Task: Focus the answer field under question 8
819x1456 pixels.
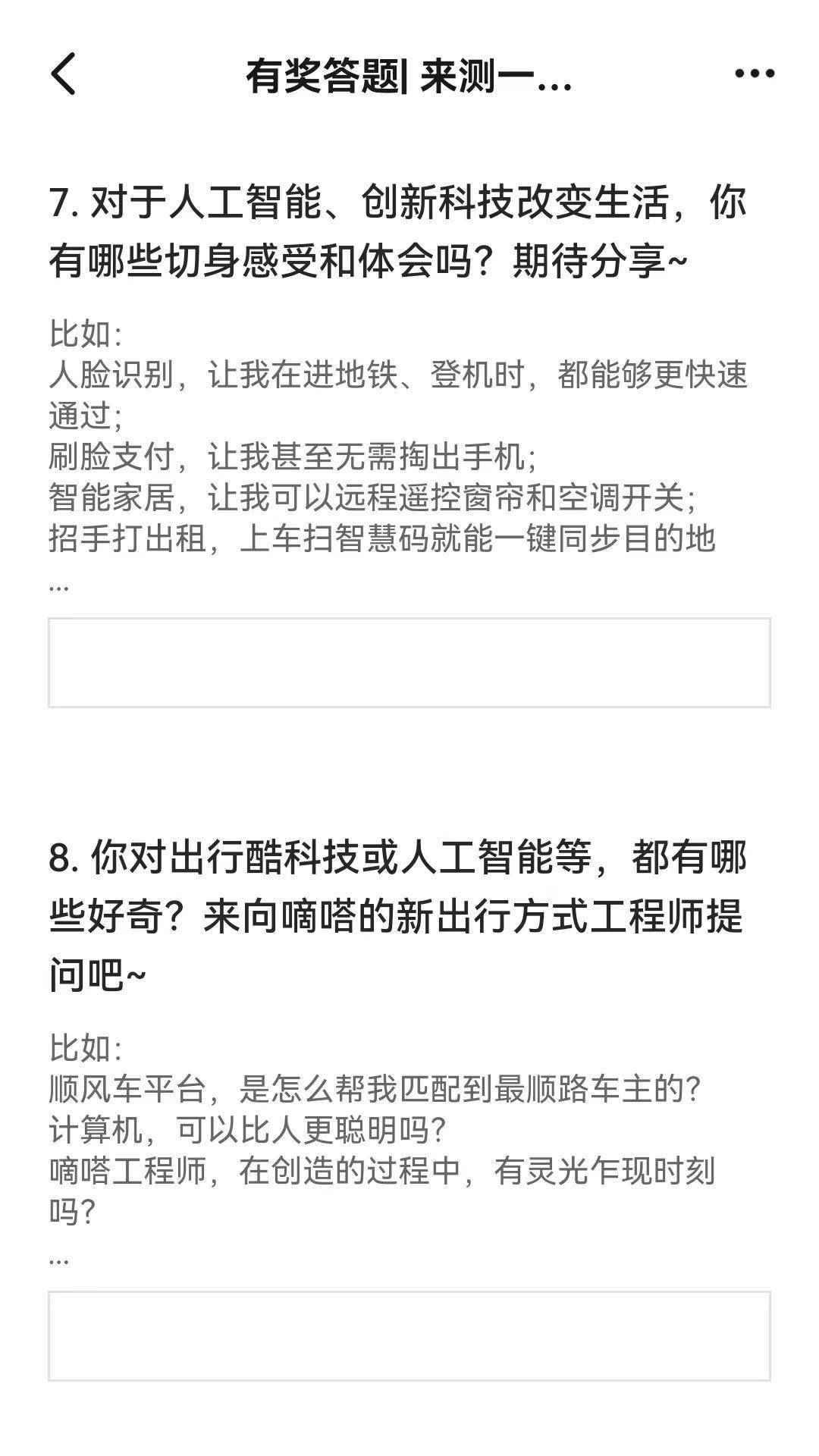Action: pos(409,1335)
